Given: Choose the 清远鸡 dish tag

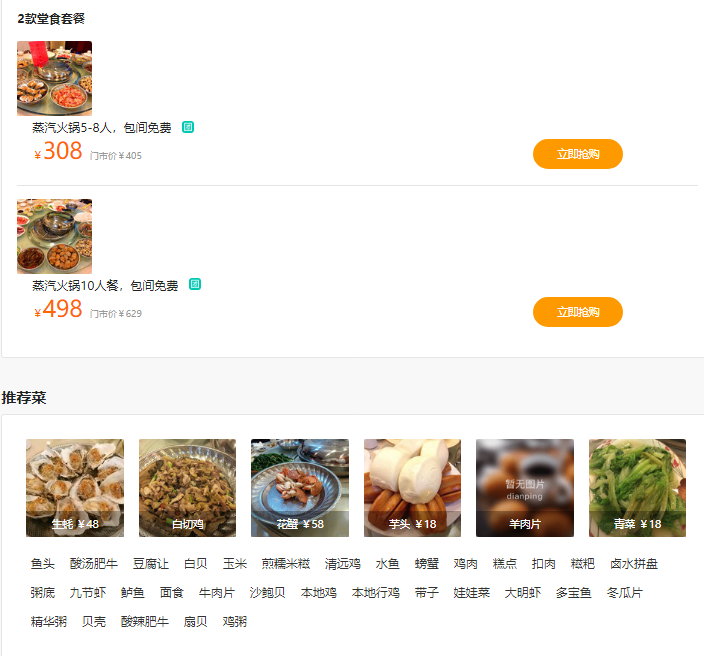Looking at the screenshot, I should 343,564.
